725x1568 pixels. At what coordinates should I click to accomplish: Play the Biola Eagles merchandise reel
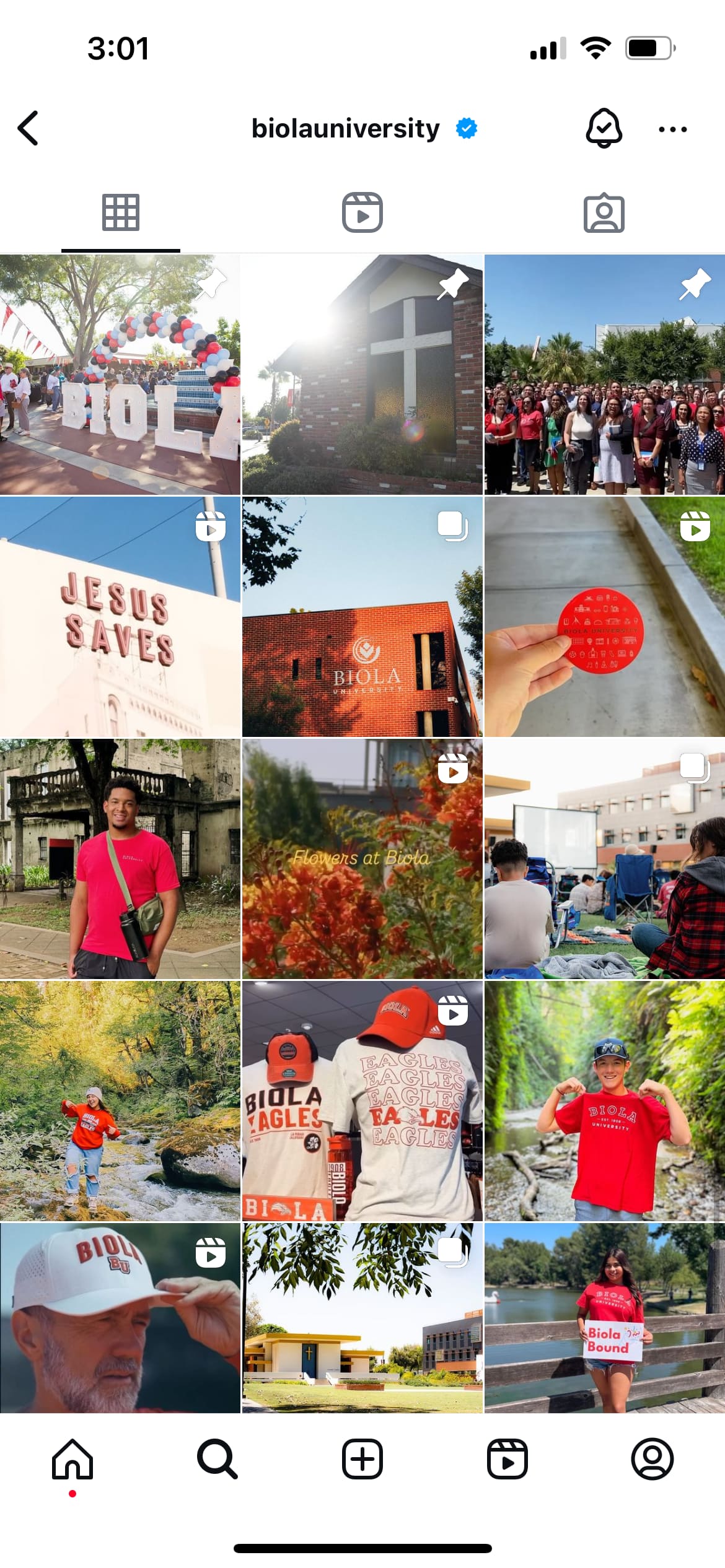(x=362, y=1100)
